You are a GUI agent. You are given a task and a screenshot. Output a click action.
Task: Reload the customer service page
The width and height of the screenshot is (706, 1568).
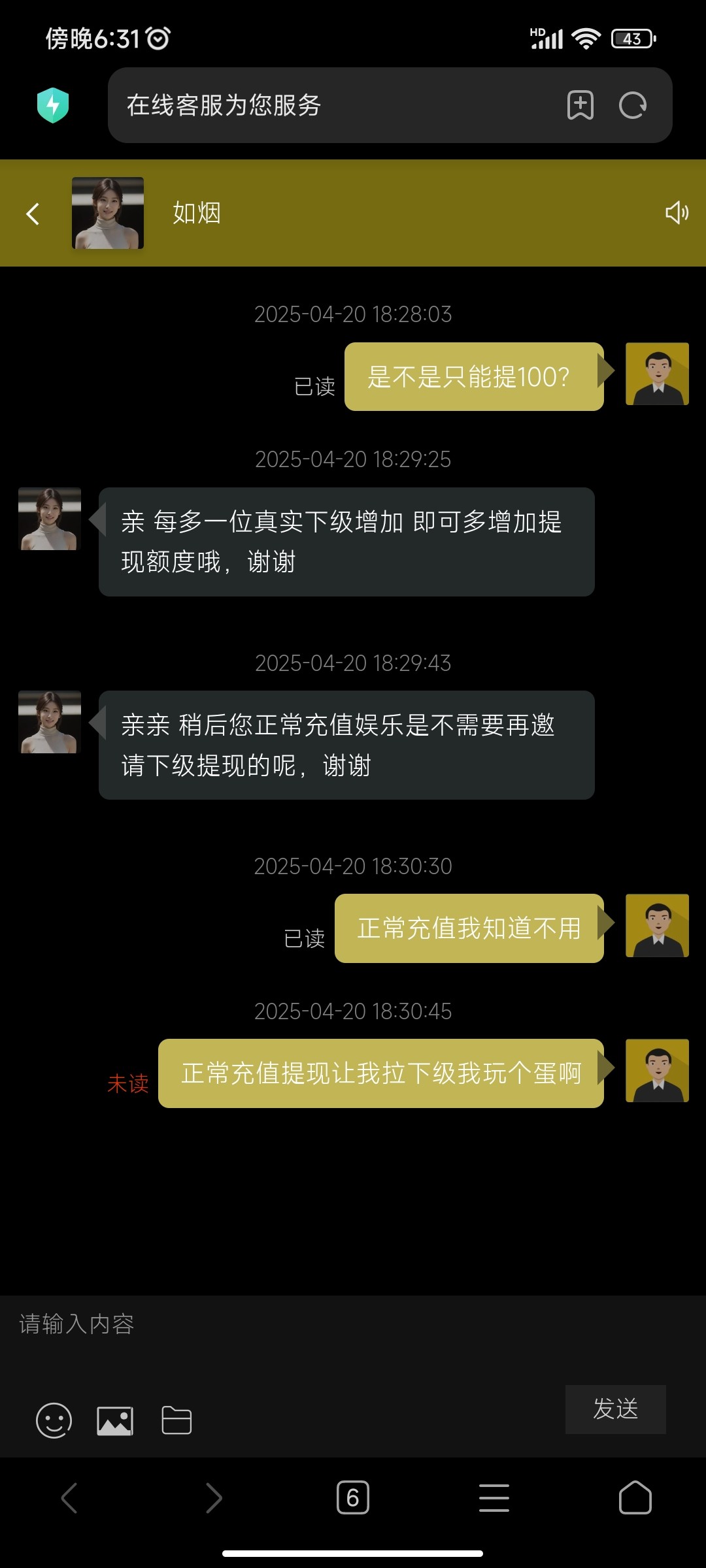[633, 105]
